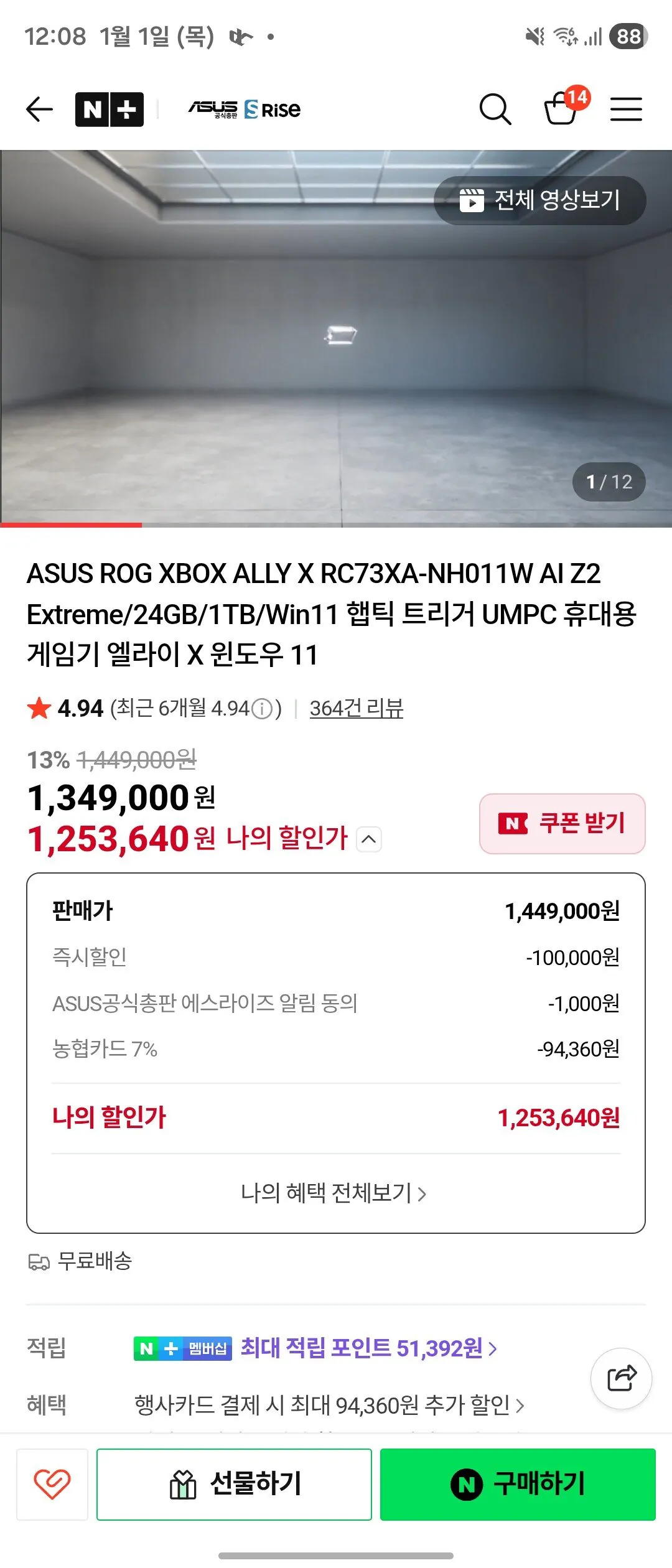Open the hamburger menu
Image resolution: width=672 pixels, height=1568 pixels.
pos(627,108)
